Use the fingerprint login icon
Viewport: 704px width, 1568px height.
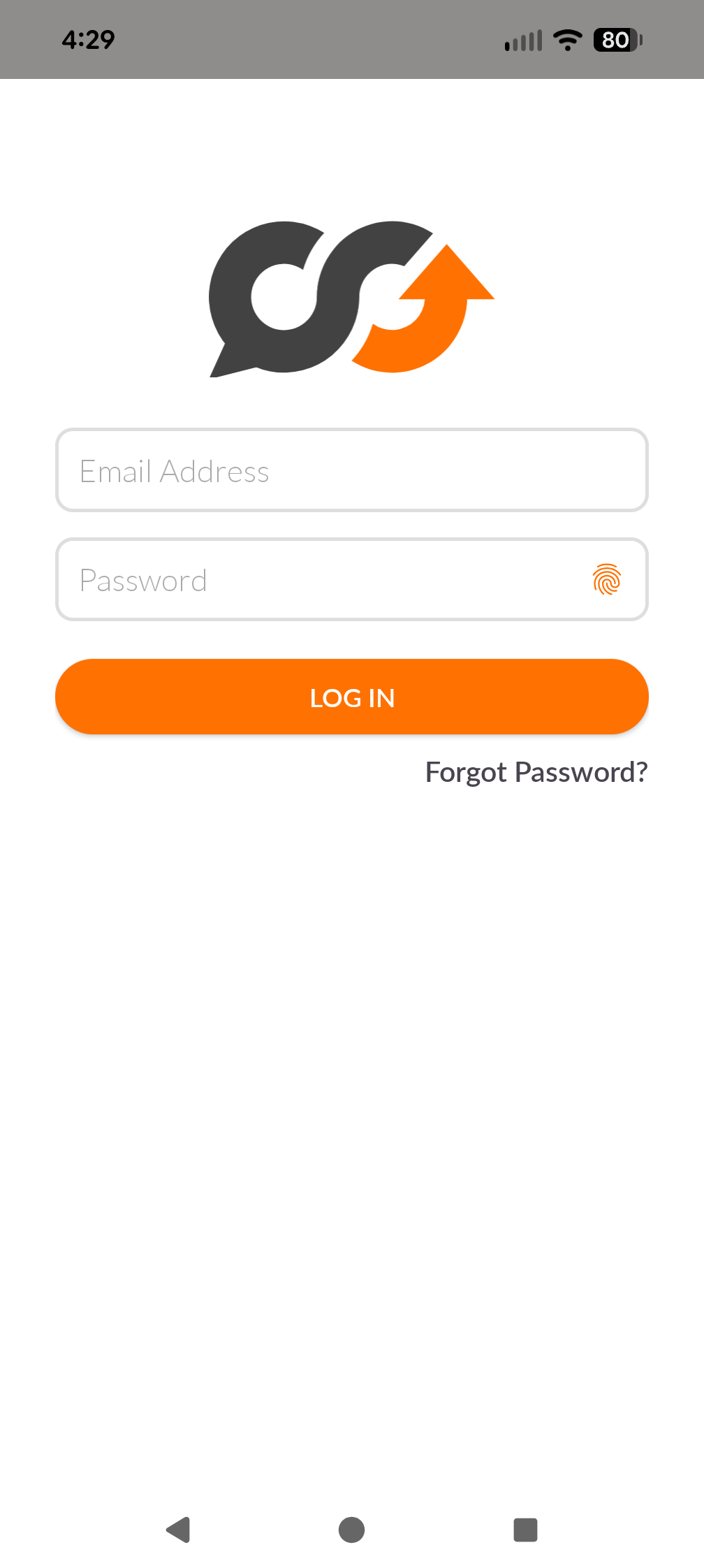(607, 579)
